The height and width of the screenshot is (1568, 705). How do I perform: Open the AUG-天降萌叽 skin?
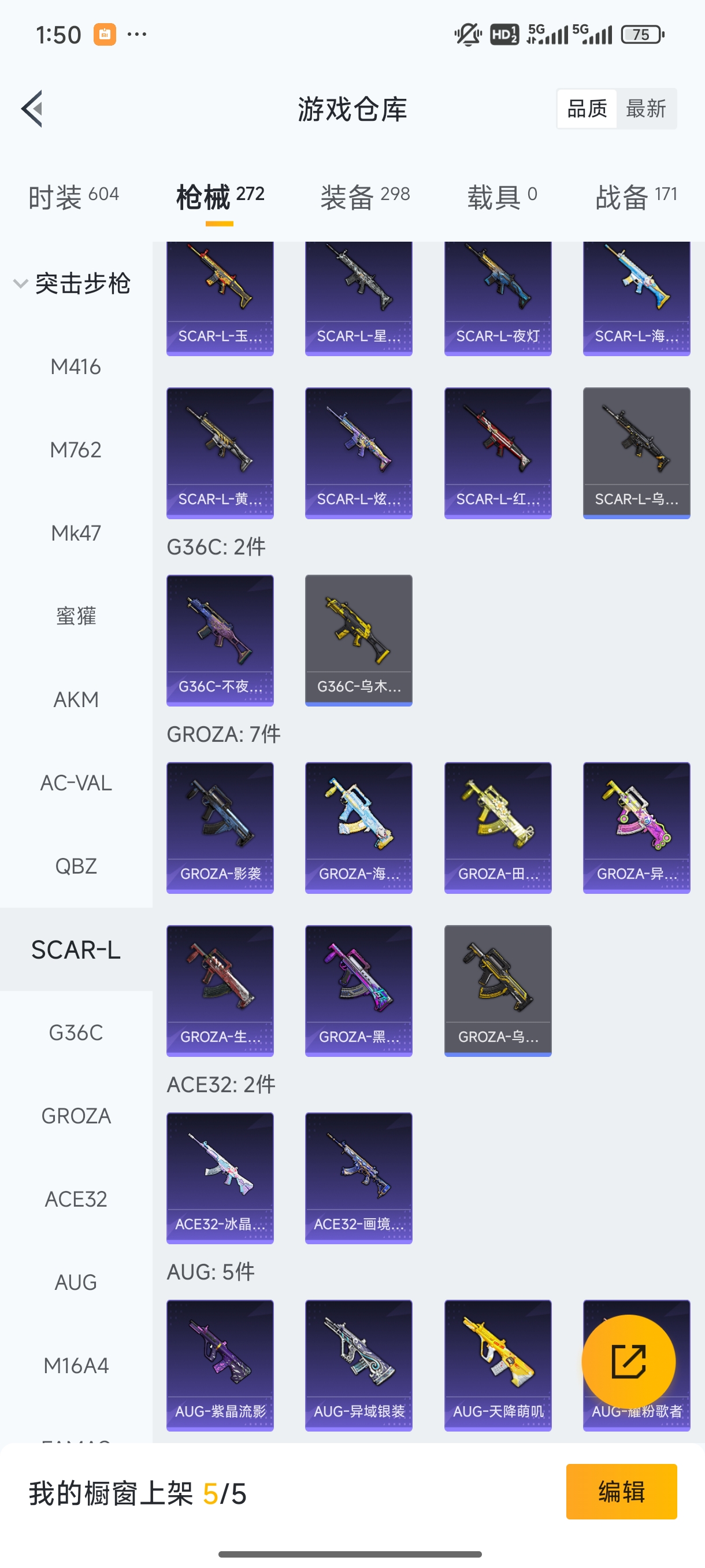pos(498,1365)
